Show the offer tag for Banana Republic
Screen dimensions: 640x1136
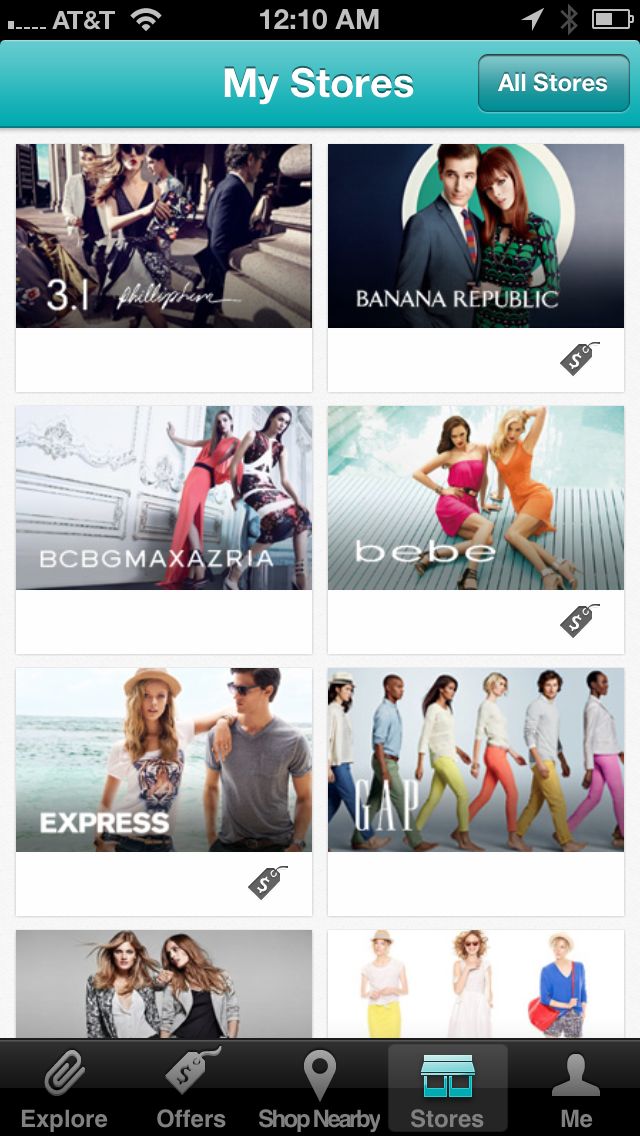579,359
